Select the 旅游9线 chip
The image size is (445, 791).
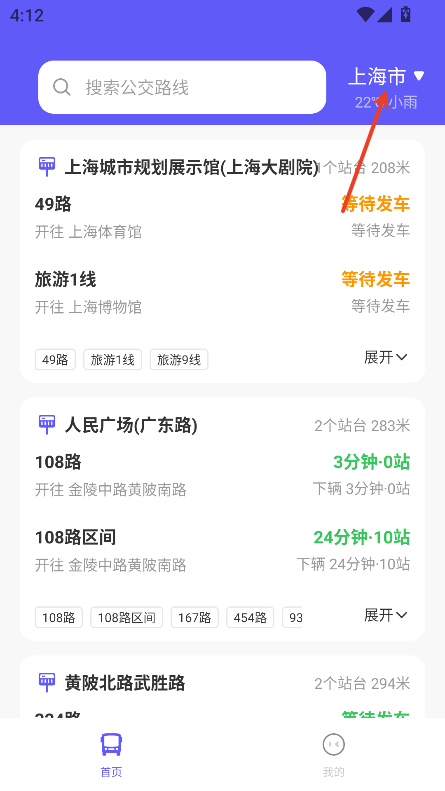coord(179,360)
